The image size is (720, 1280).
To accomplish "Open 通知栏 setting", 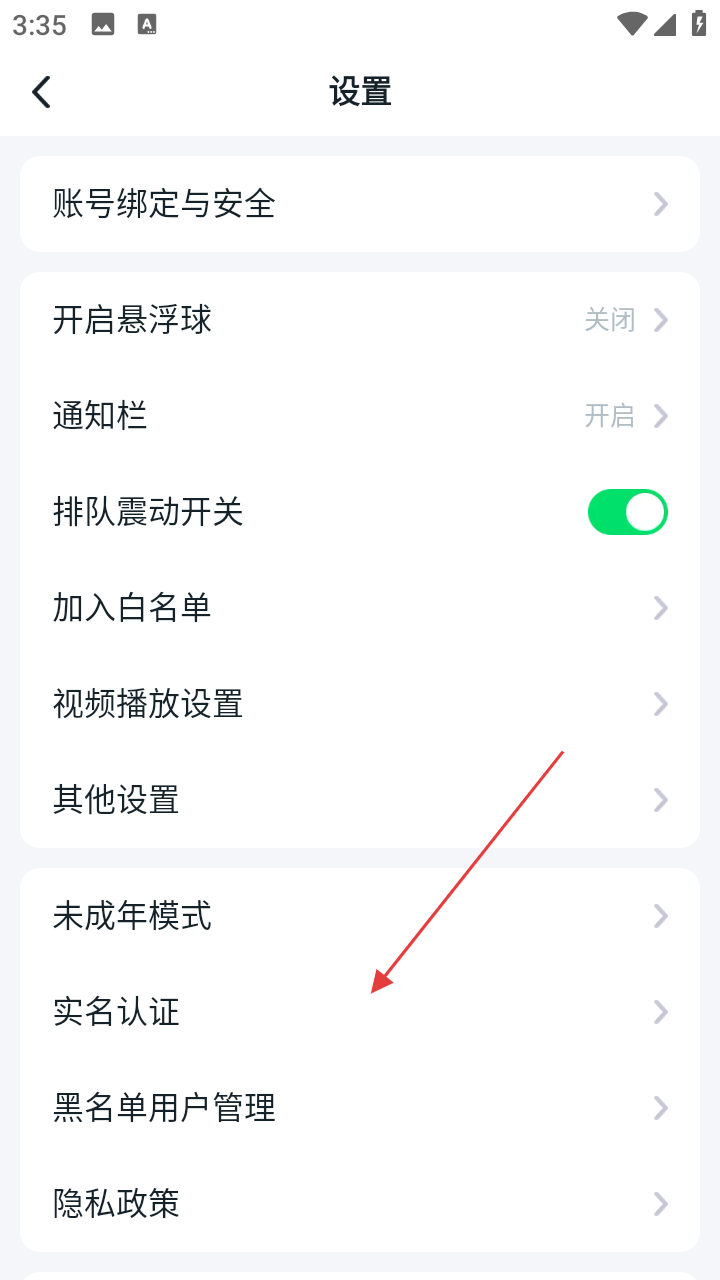I will (360, 416).
